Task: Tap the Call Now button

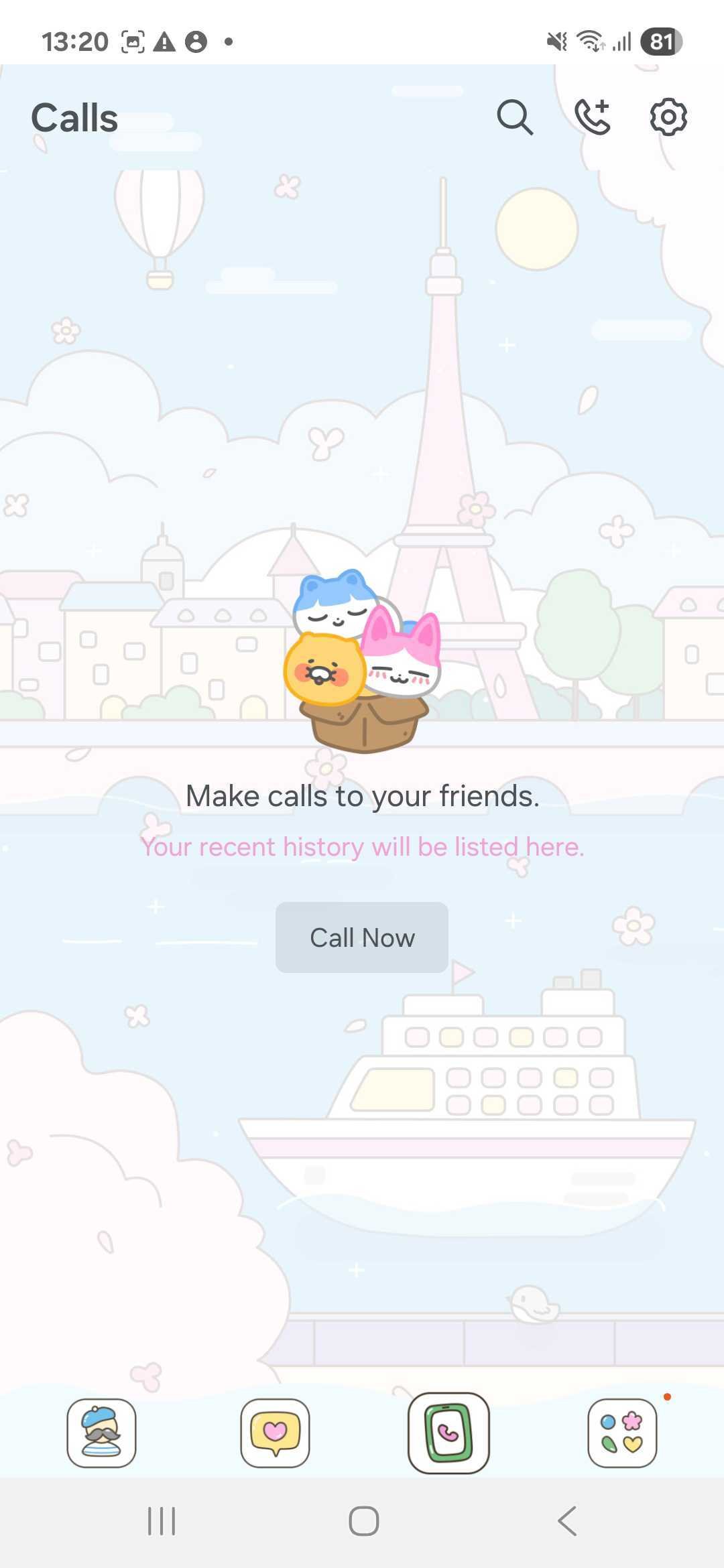Action: [362, 937]
